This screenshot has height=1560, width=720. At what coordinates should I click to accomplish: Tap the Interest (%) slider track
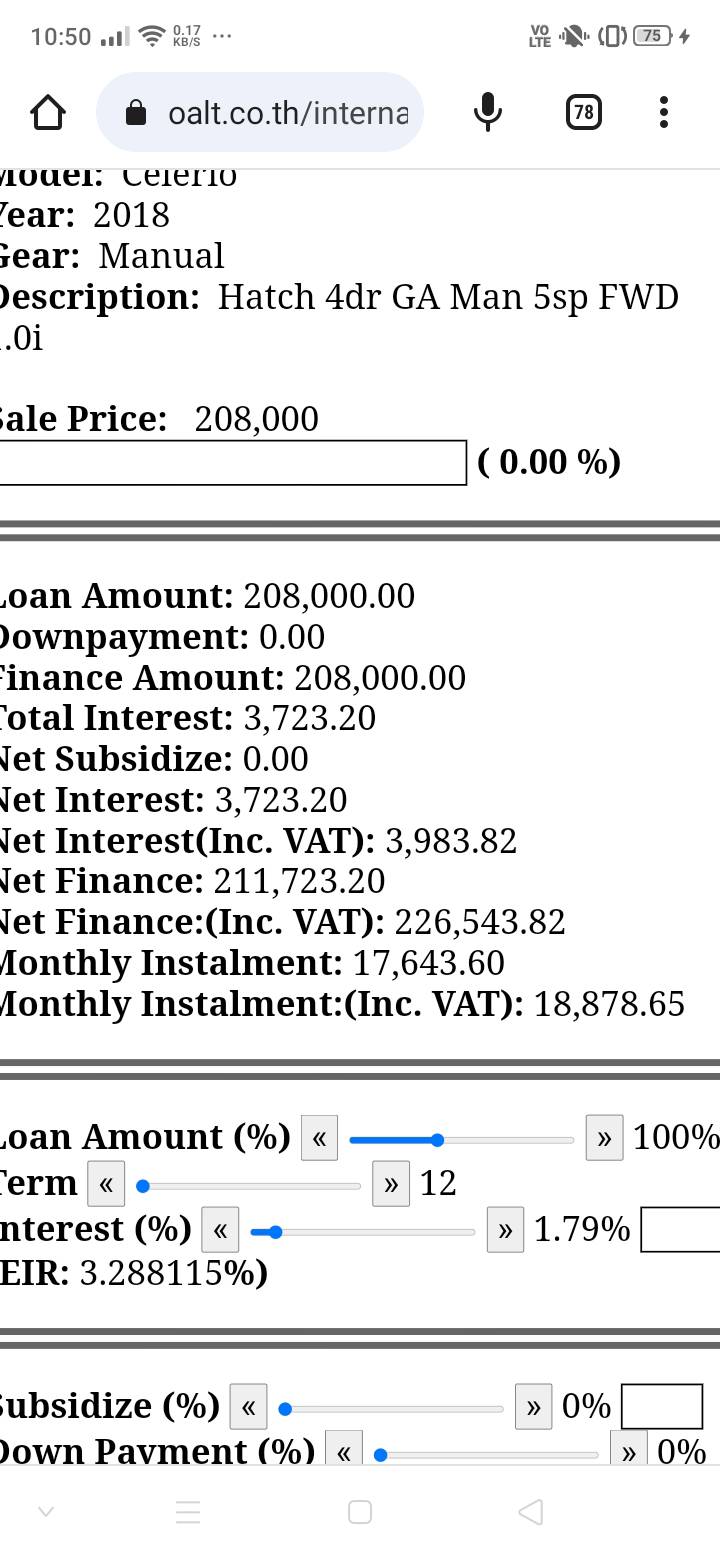(362, 1231)
